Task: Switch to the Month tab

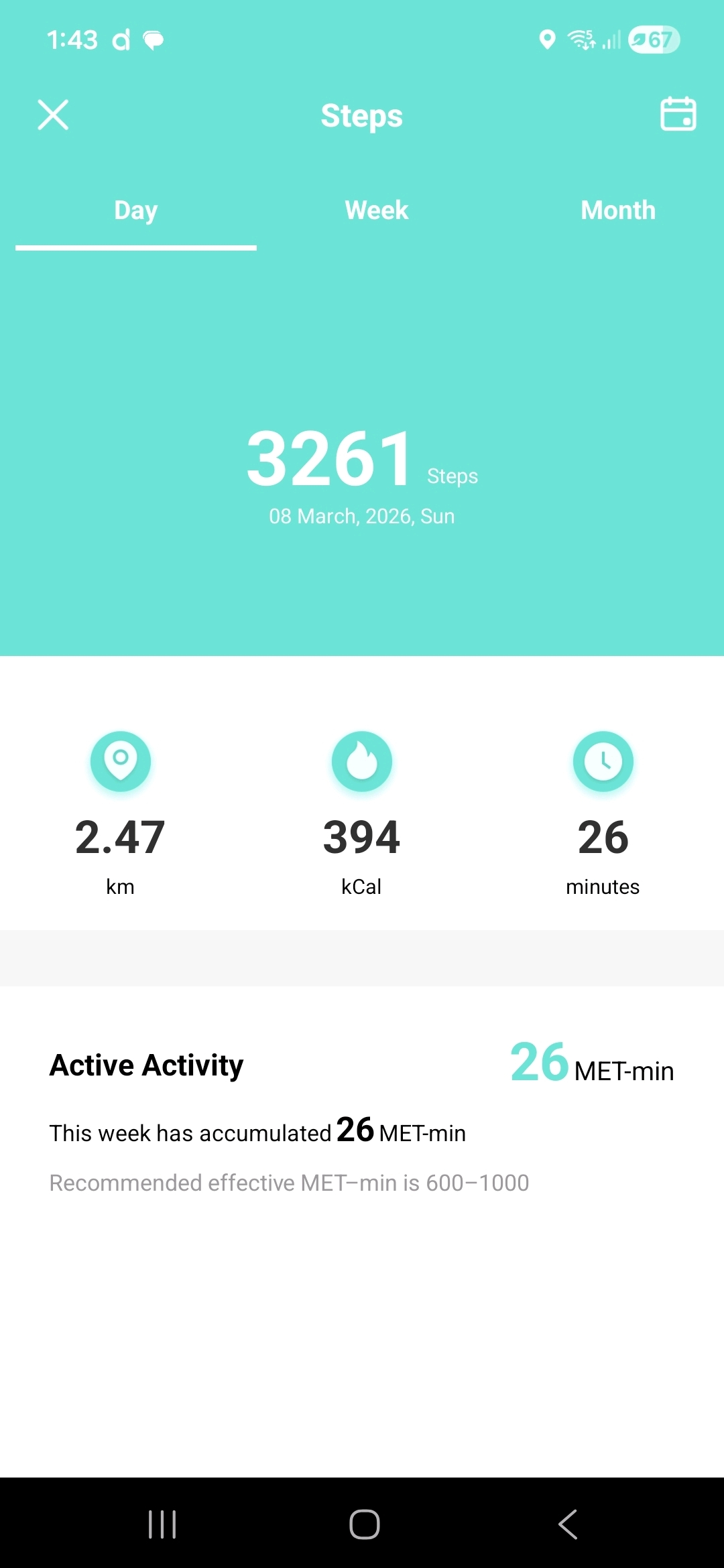Action: point(617,210)
